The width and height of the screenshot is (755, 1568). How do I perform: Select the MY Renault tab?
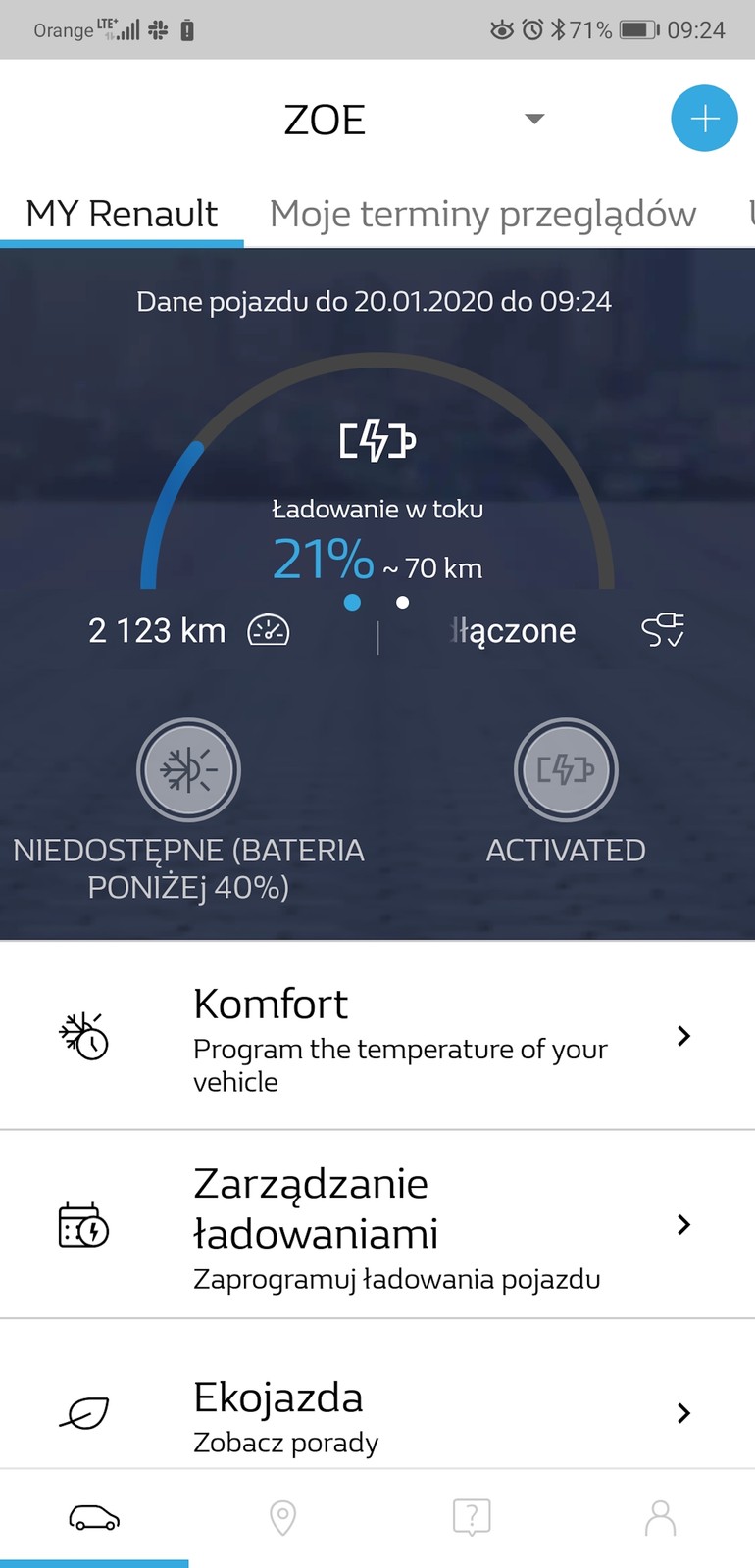122,213
